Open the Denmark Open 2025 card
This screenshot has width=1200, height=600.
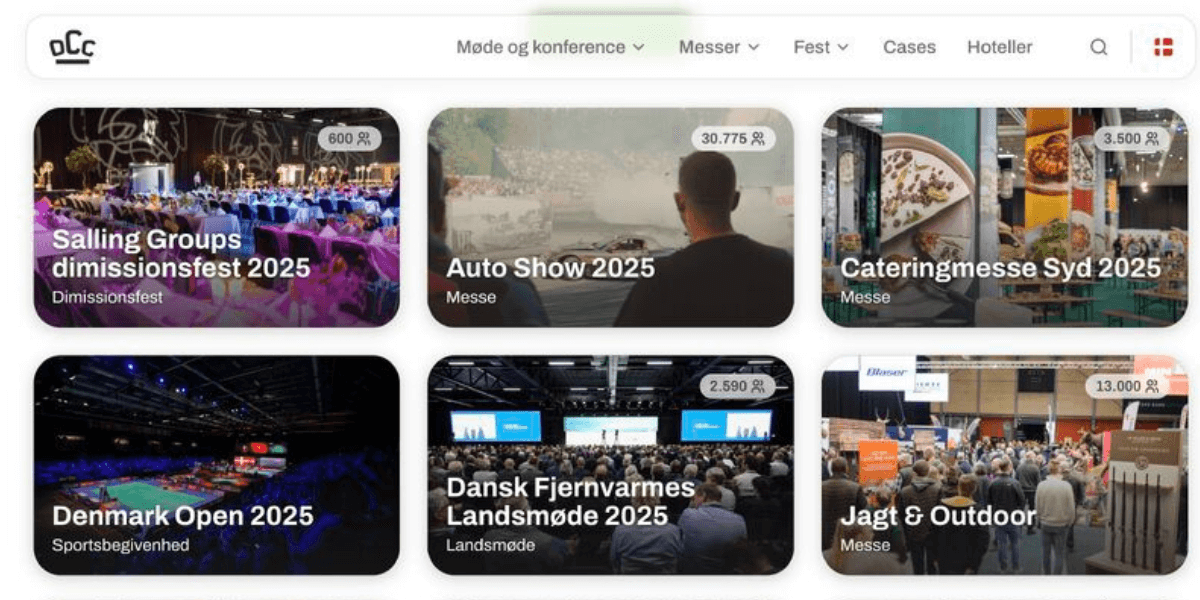pyautogui.click(x=216, y=465)
